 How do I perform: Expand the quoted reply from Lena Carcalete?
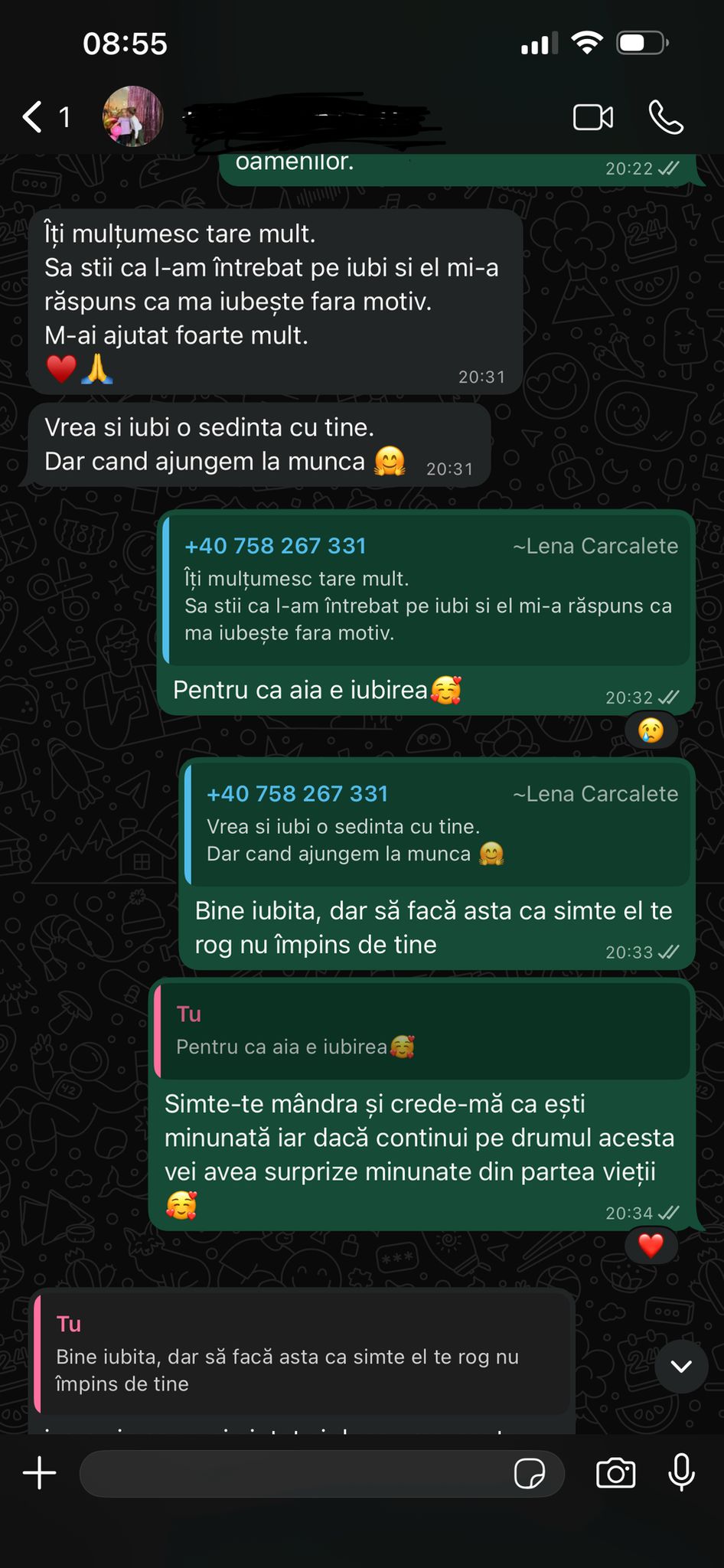click(x=429, y=597)
